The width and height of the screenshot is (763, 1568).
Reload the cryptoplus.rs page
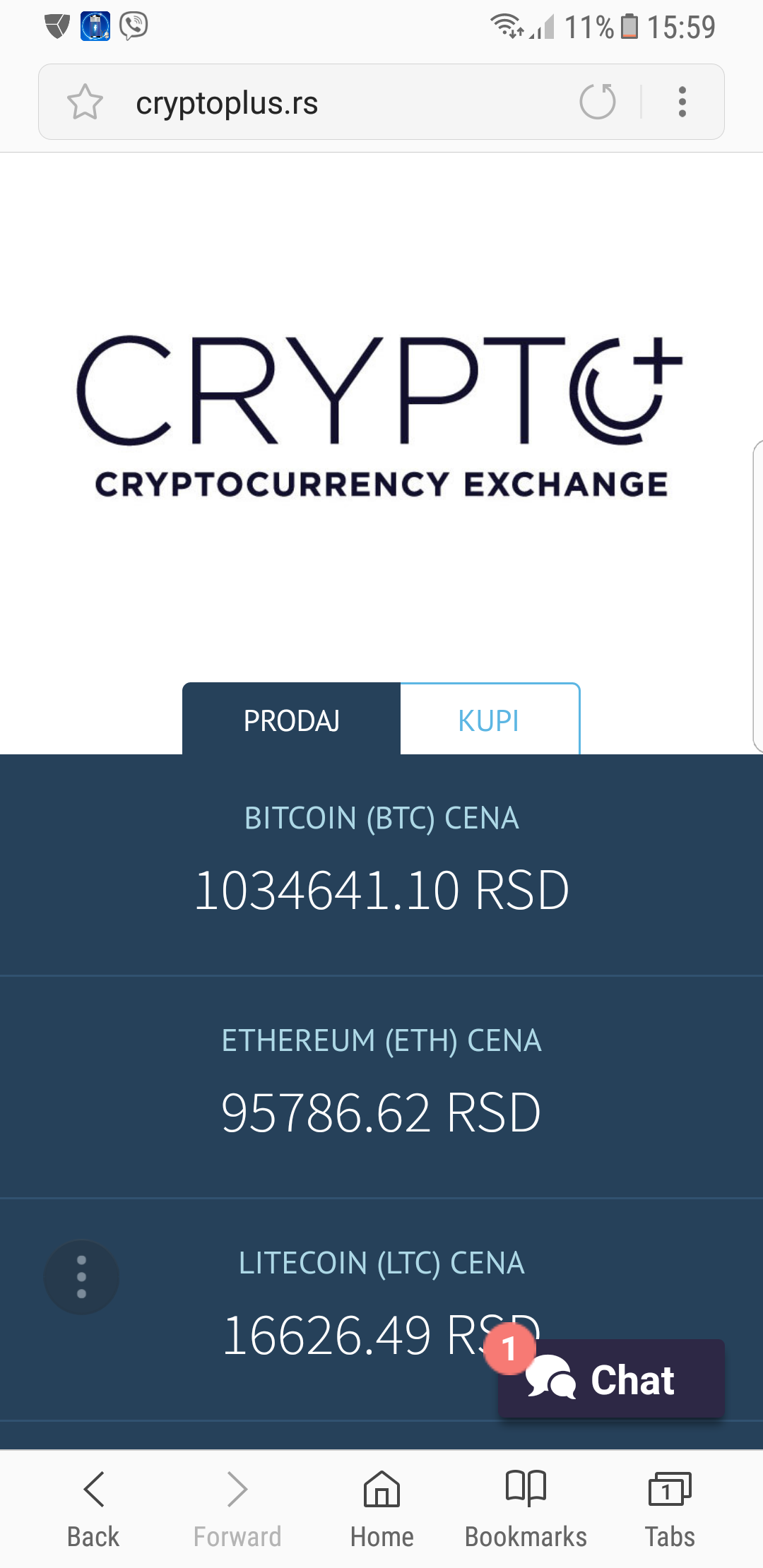[x=597, y=102]
